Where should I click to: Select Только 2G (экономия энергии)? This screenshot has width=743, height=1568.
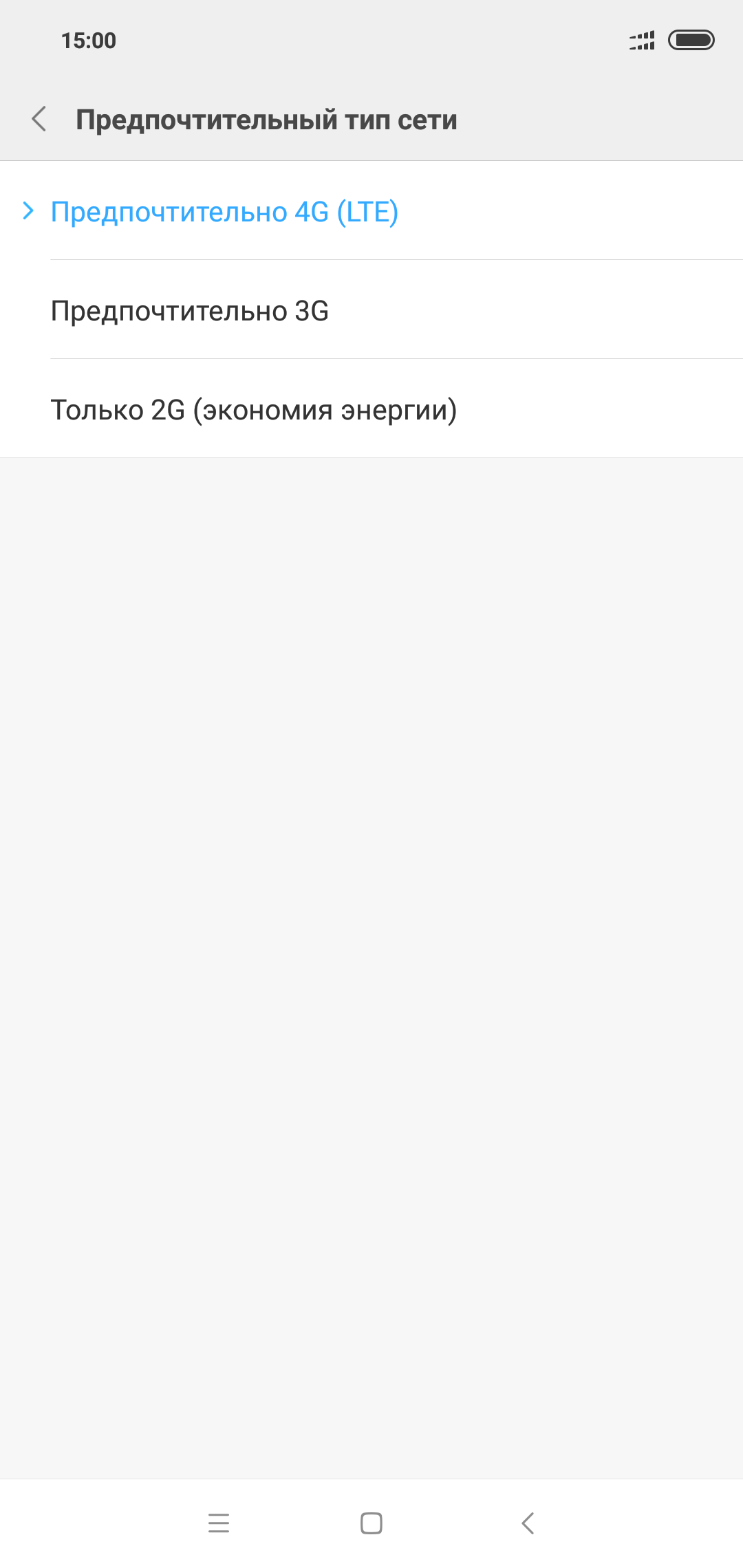[x=254, y=410]
